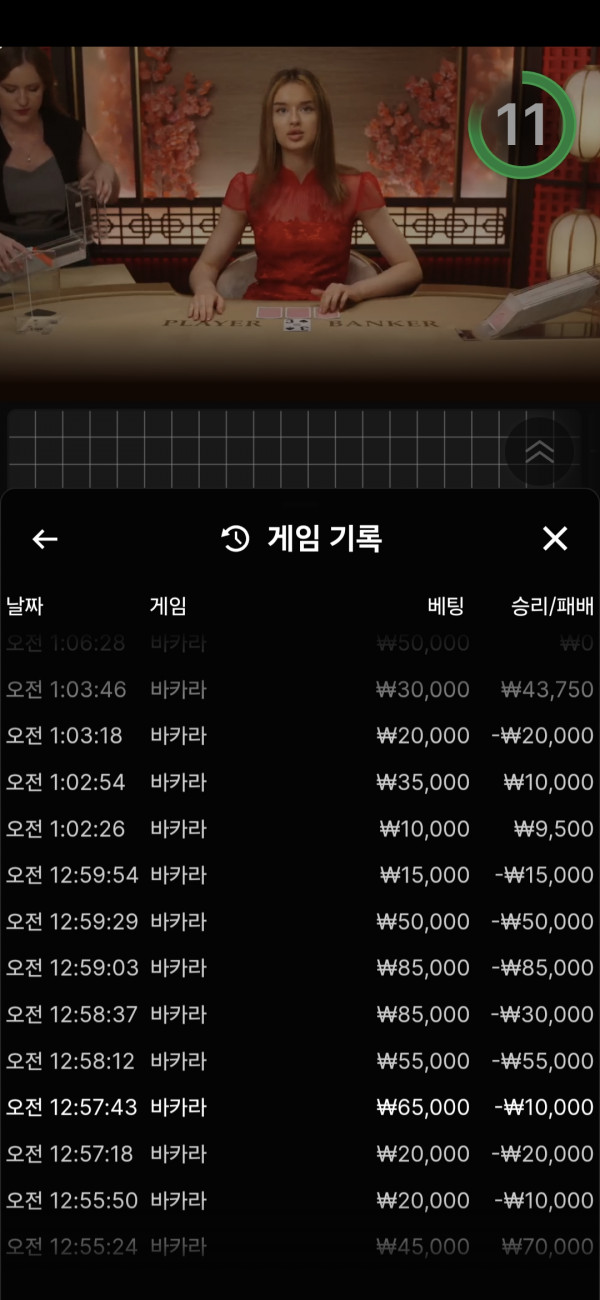Viewport: 600px width, 1300px height.
Task: Expand the roadmap with double chevron button
Action: pyautogui.click(x=539, y=452)
